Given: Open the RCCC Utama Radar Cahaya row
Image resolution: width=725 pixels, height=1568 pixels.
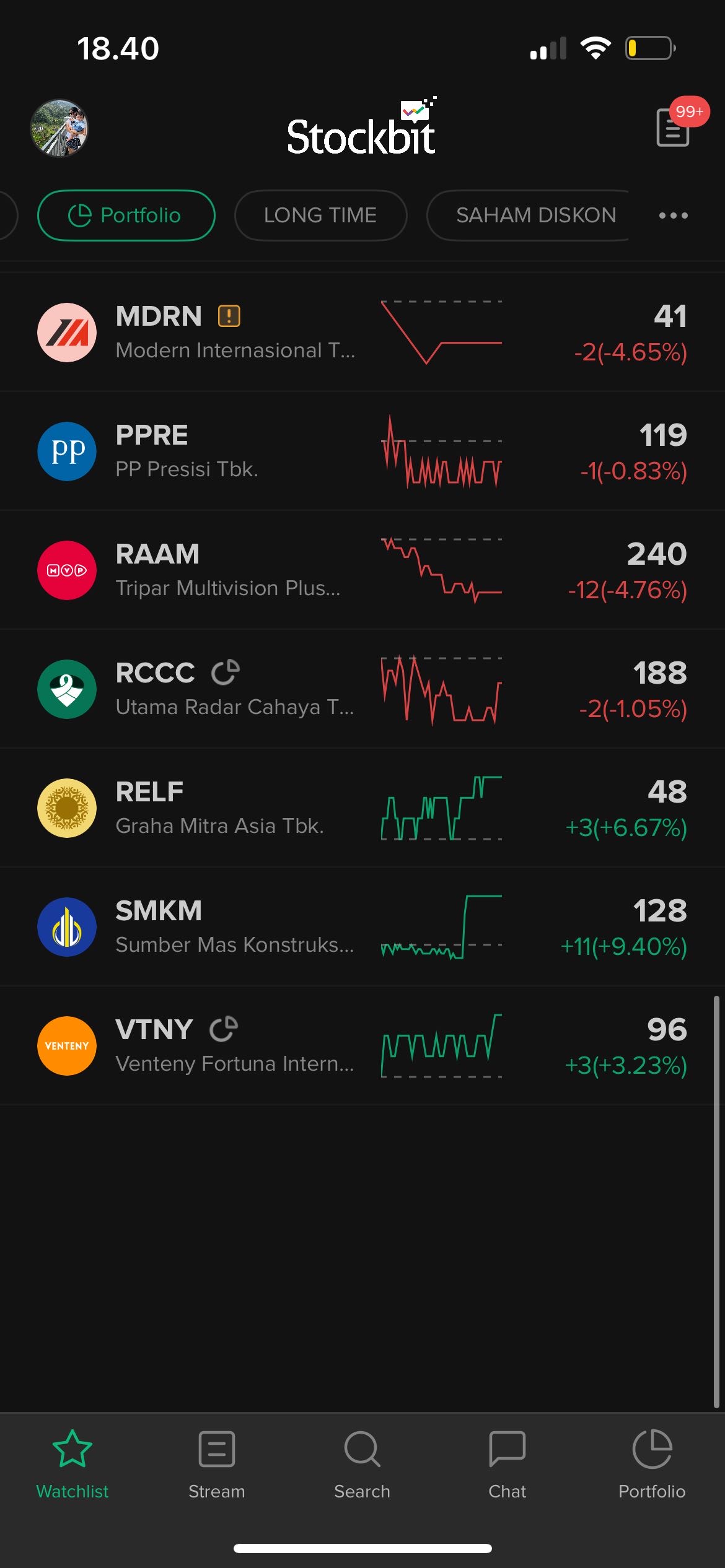Looking at the screenshot, I should click(235, 689).
